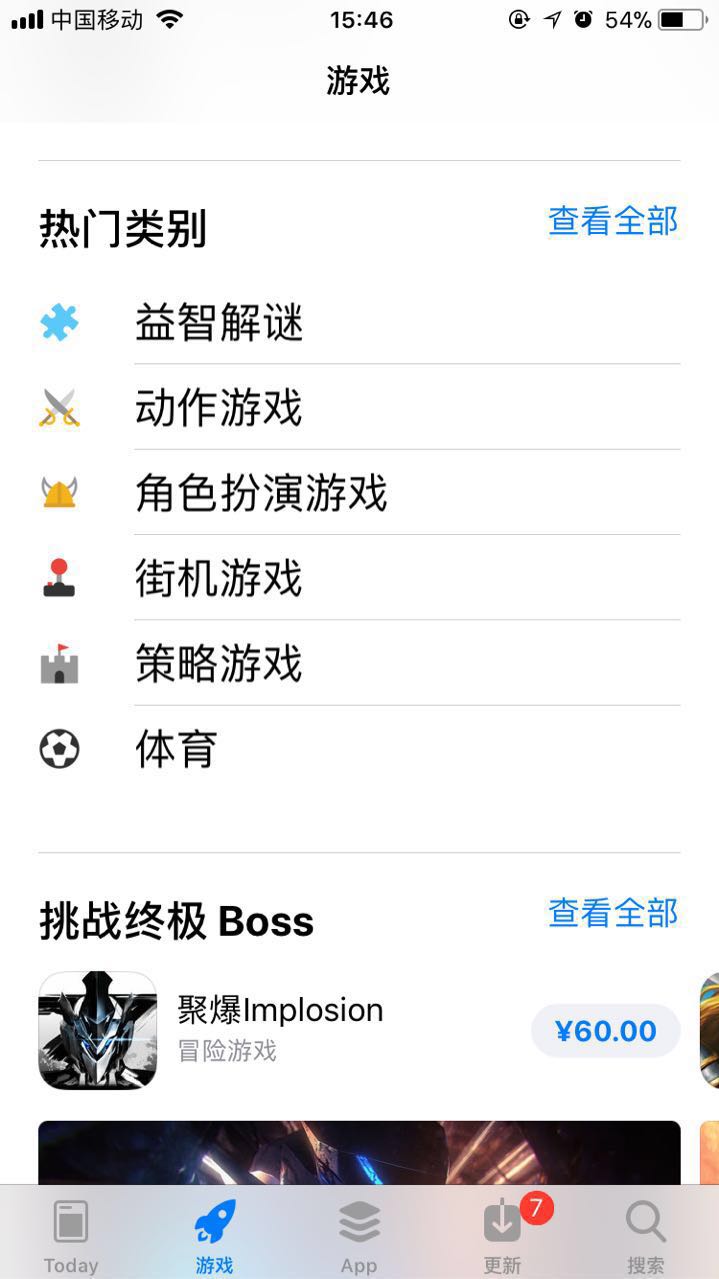Browse the 策略游戏 strategy category
Viewport: 719px width, 1279px height.
click(219, 664)
